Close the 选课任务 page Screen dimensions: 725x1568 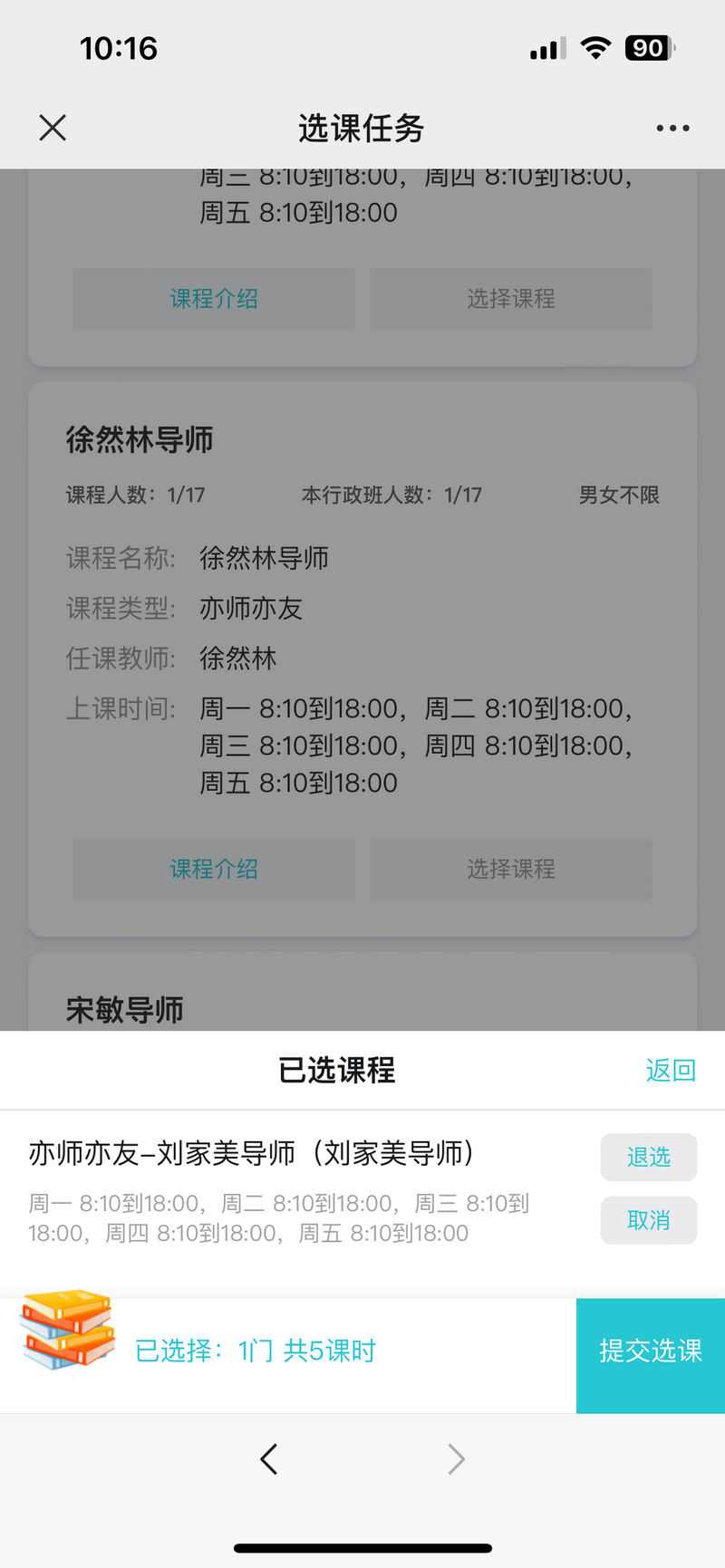53,128
